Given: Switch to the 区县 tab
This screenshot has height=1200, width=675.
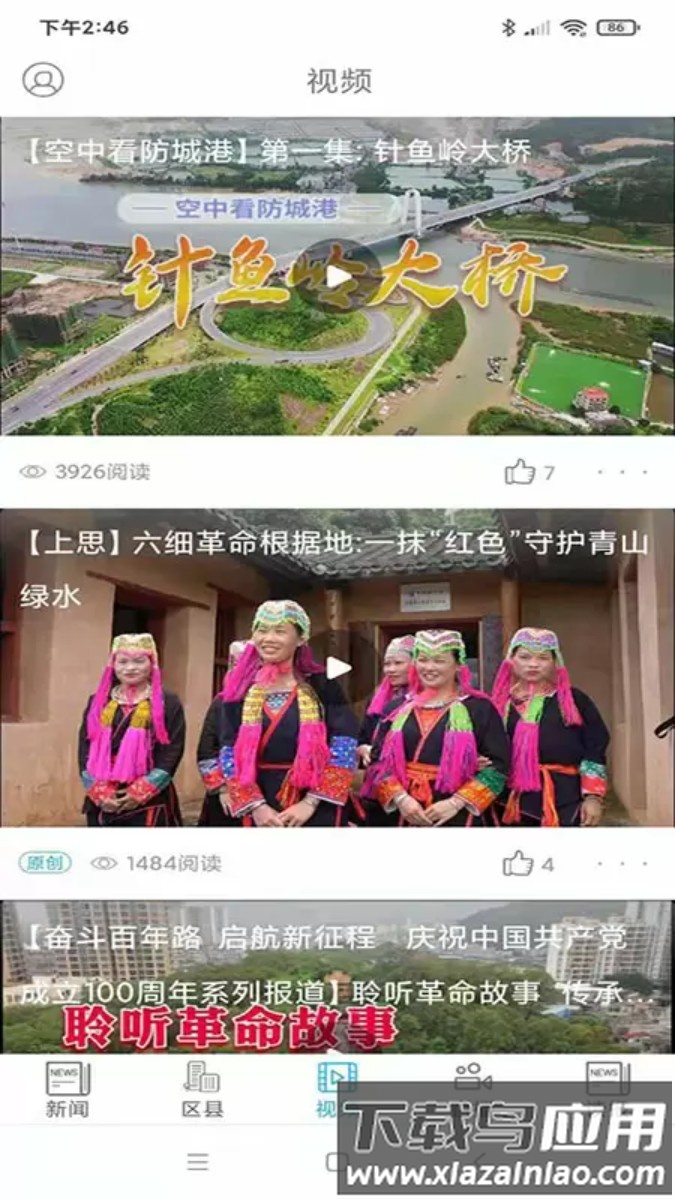Looking at the screenshot, I should [202, 1089].
